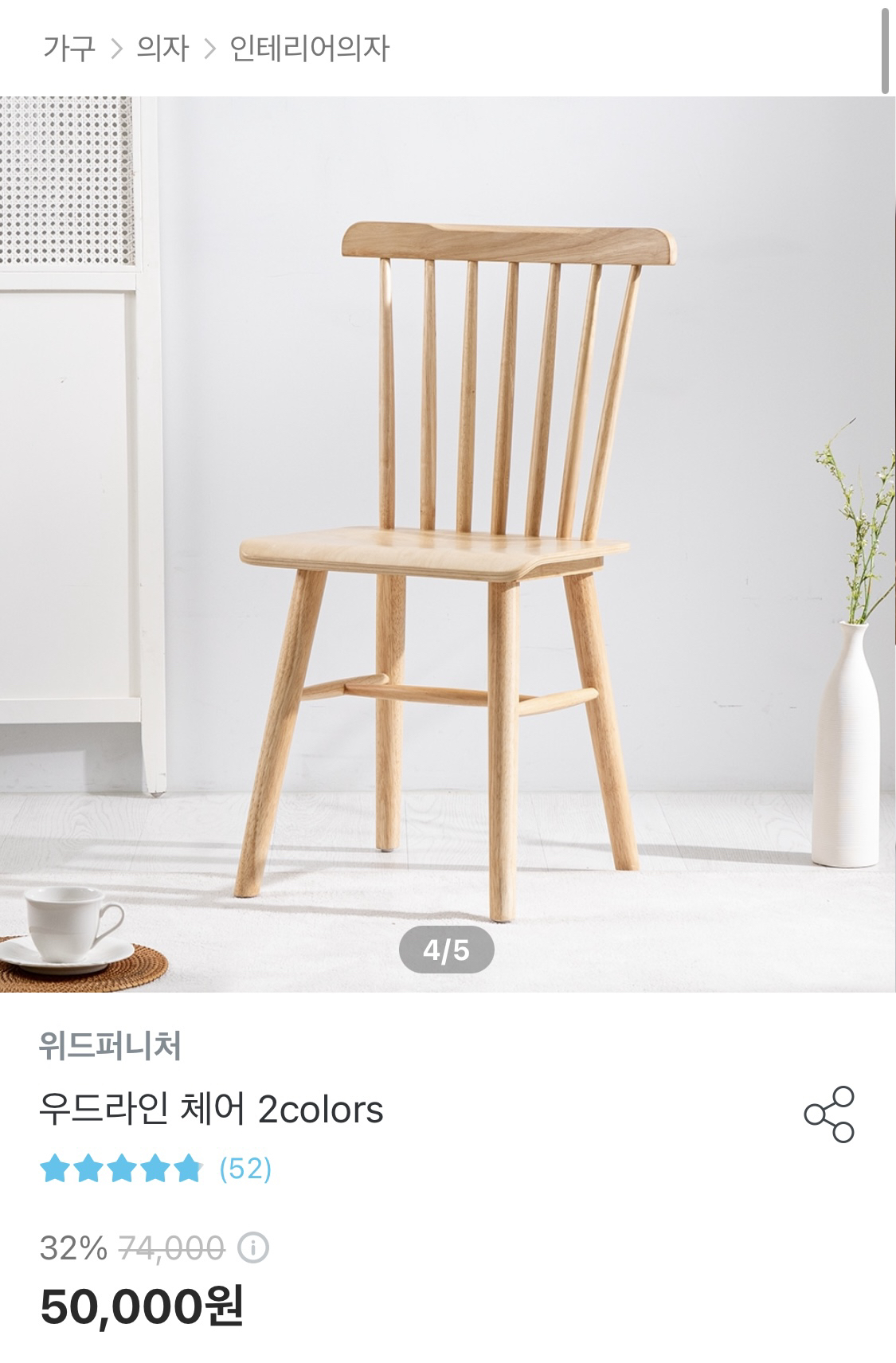Viewport: 896px width, 1363px height.
Task: Open the wooden chair product photo
Action: pyautogui.click(x=448, y=544)
